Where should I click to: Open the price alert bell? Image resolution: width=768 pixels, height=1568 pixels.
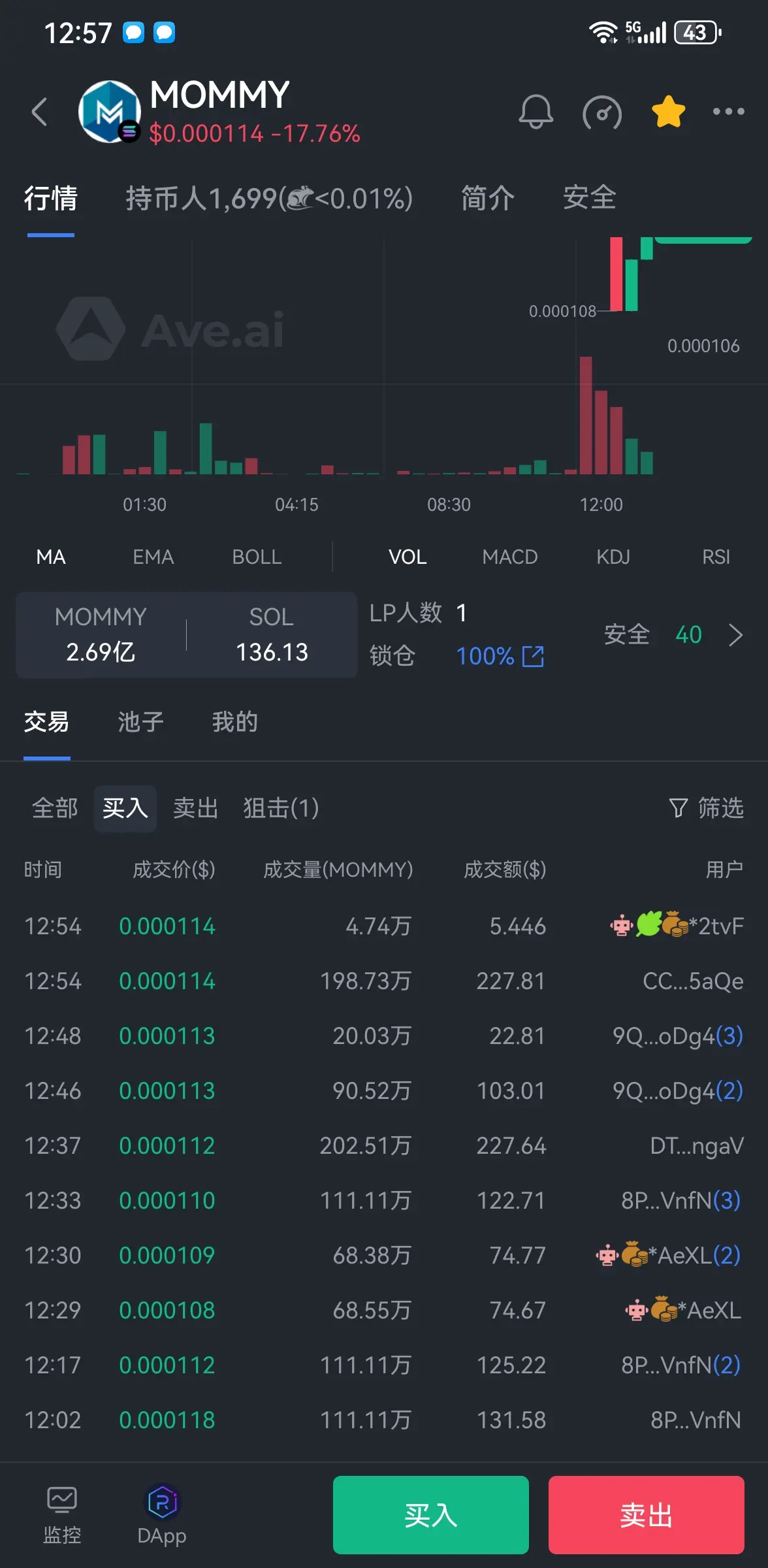(536, 112)
